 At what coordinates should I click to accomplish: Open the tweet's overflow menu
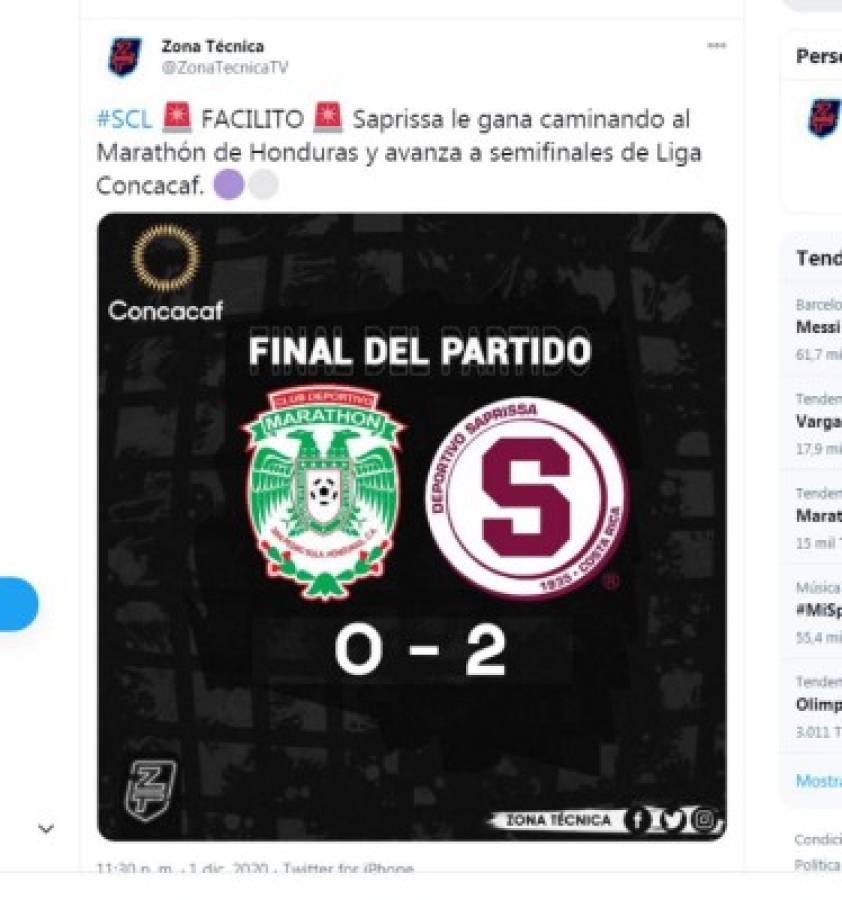tap(716, 46)
